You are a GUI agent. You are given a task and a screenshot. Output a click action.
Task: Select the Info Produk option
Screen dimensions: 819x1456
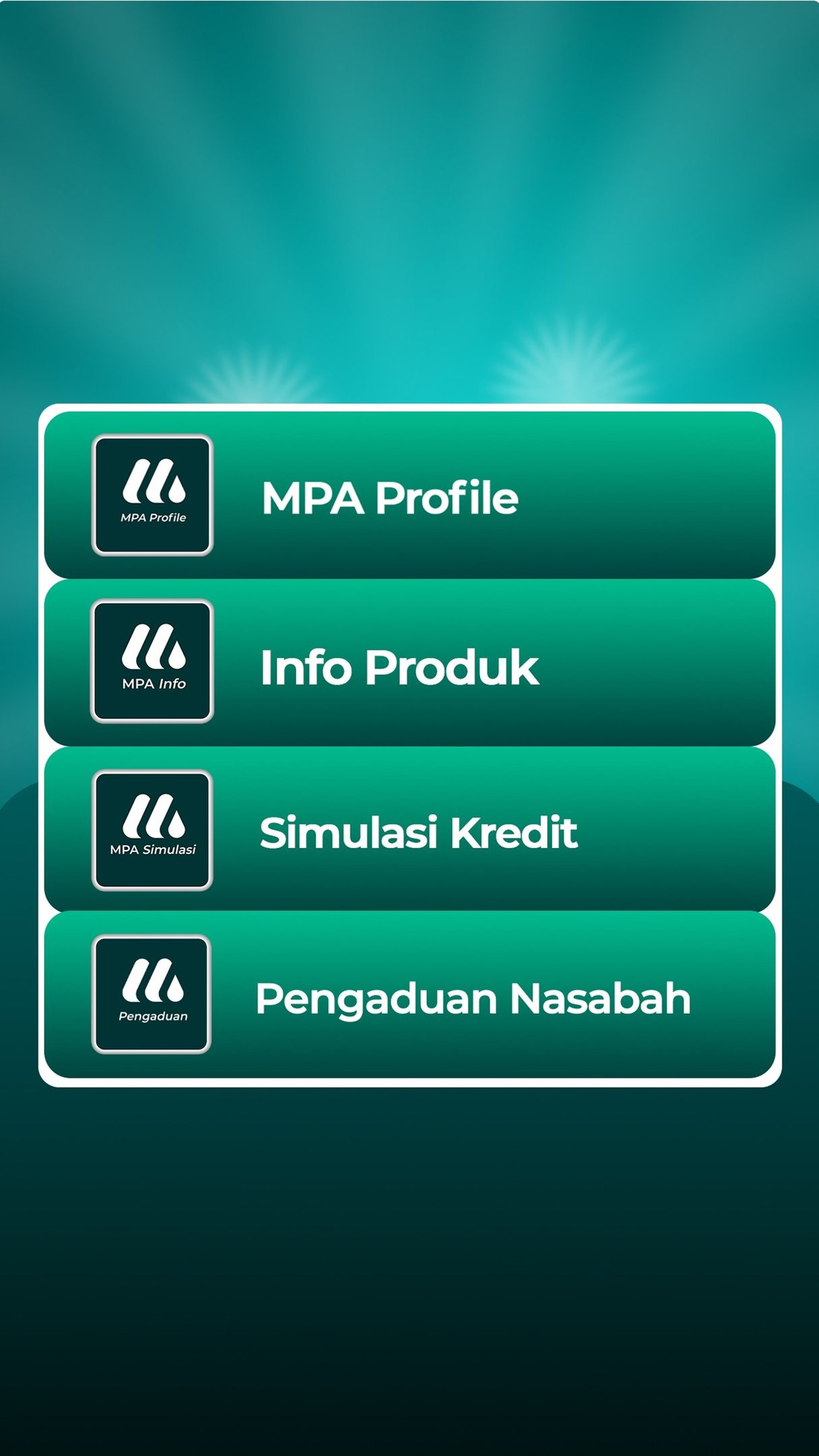[x=410, y=663]
